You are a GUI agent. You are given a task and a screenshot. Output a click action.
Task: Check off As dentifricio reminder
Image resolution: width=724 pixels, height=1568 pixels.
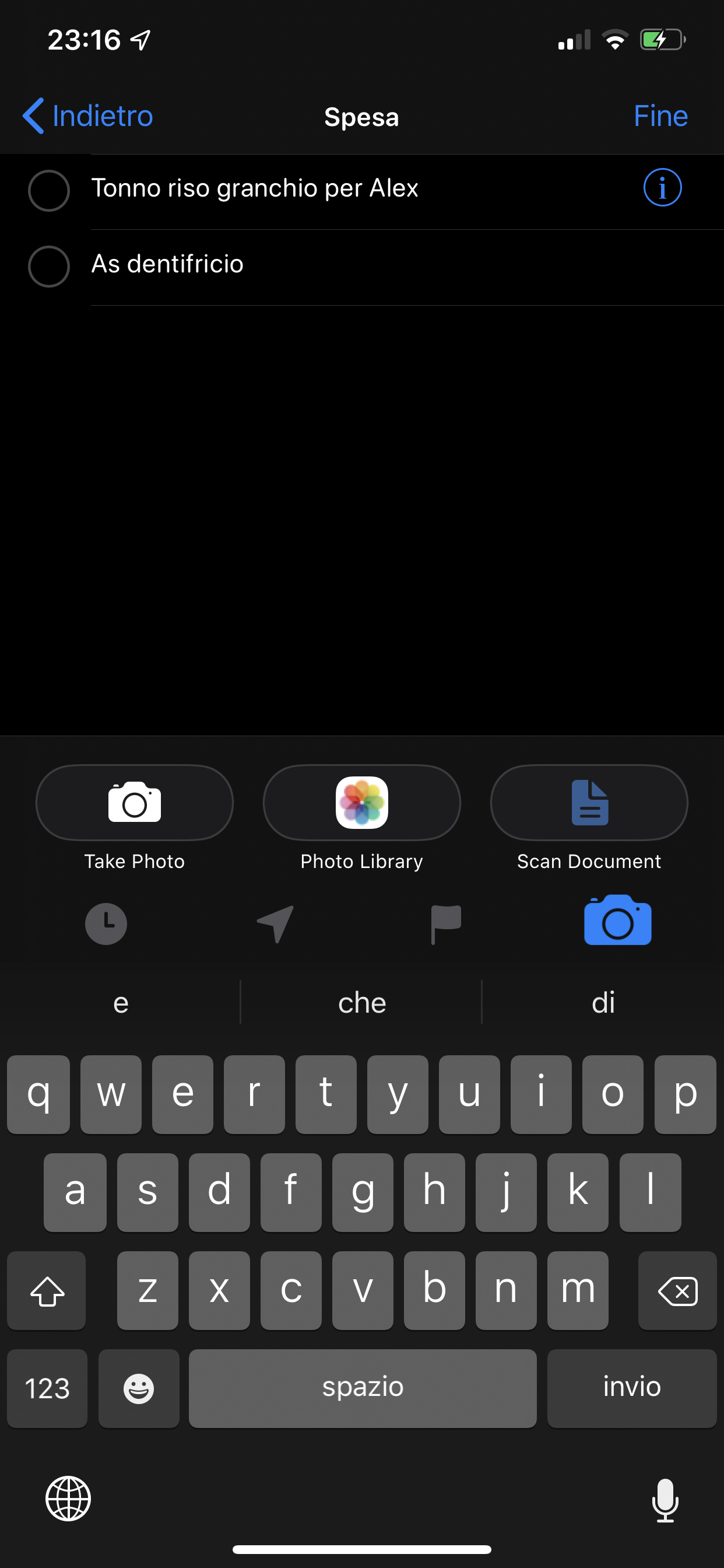48,266
